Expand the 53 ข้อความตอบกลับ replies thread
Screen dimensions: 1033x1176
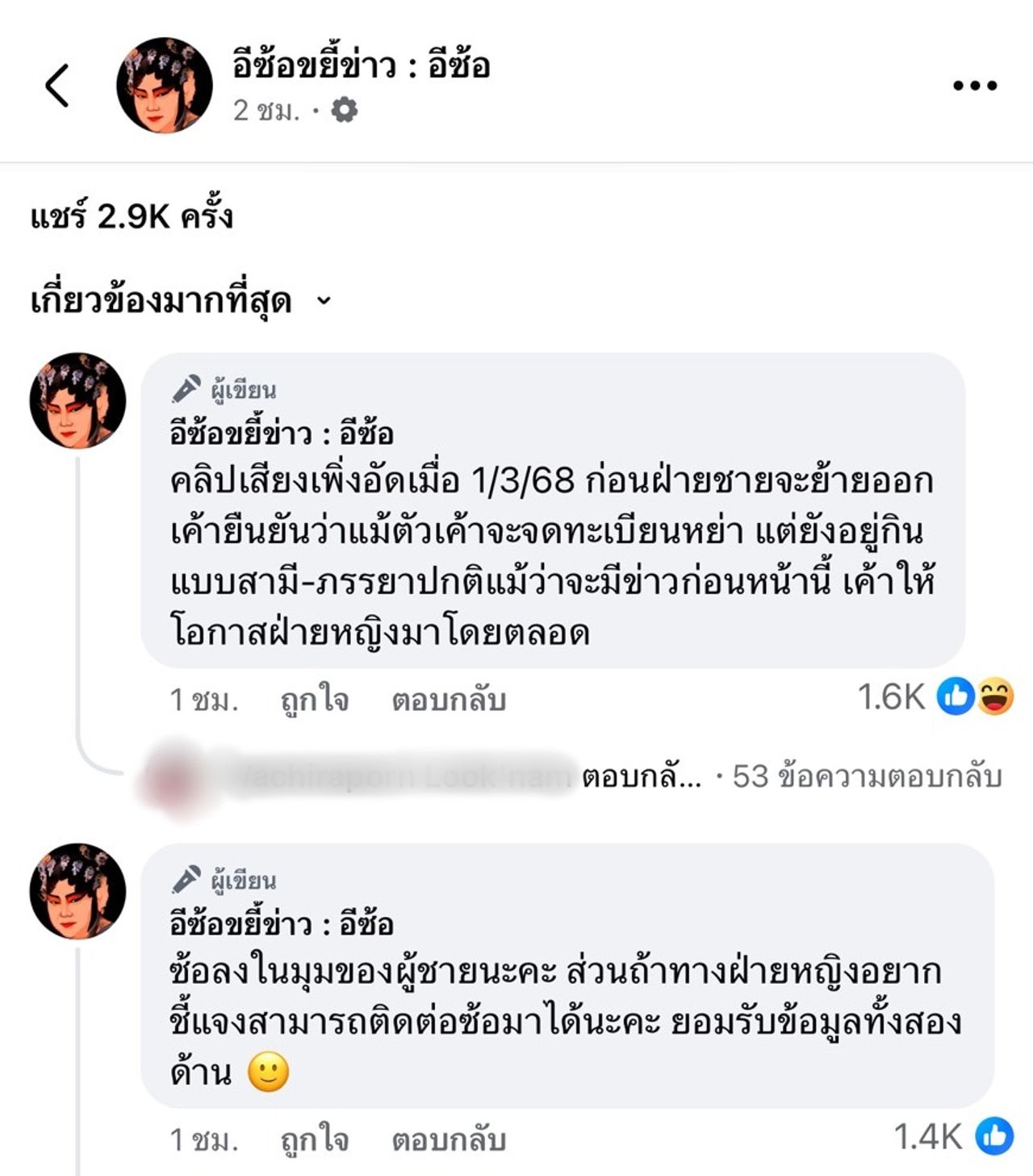867,776
